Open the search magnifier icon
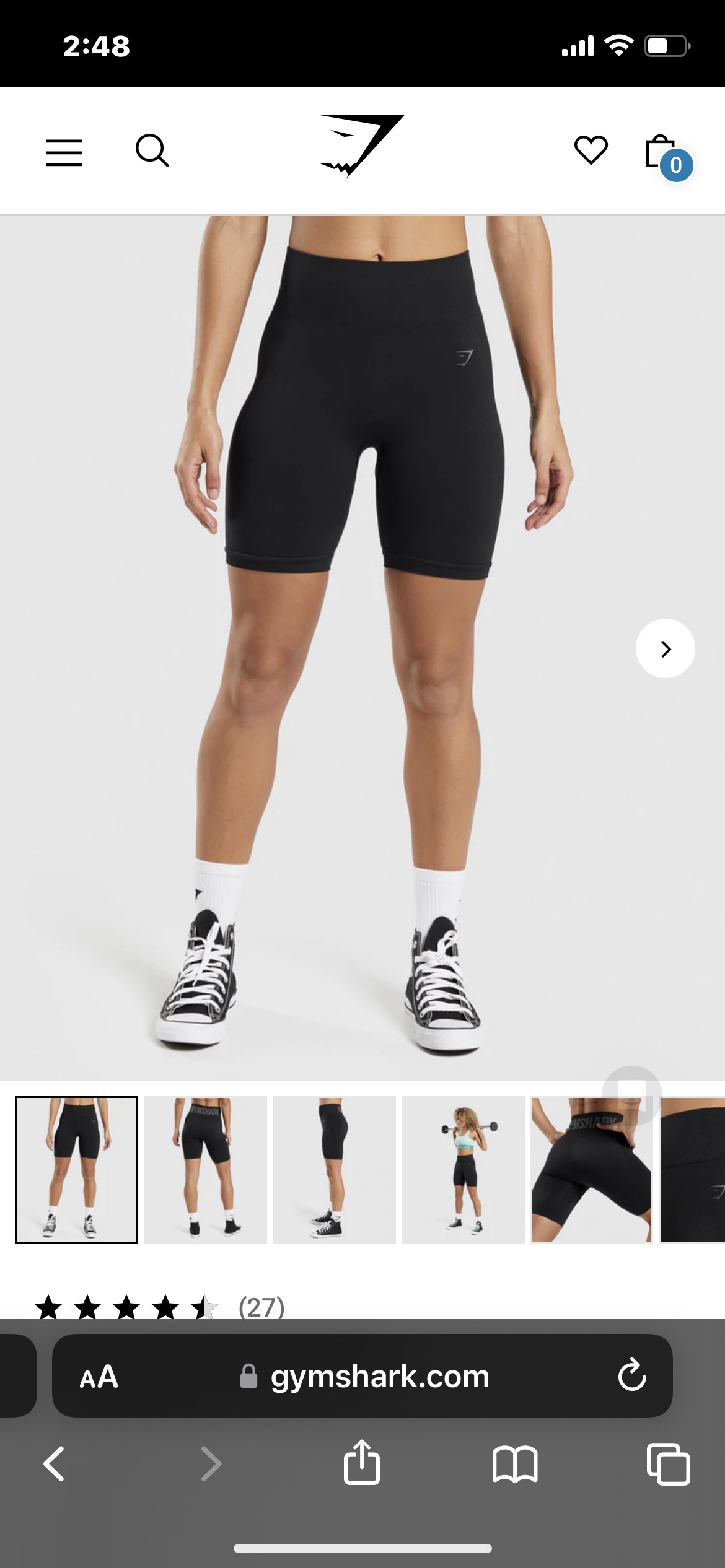725x1568 pixels. 152,151
